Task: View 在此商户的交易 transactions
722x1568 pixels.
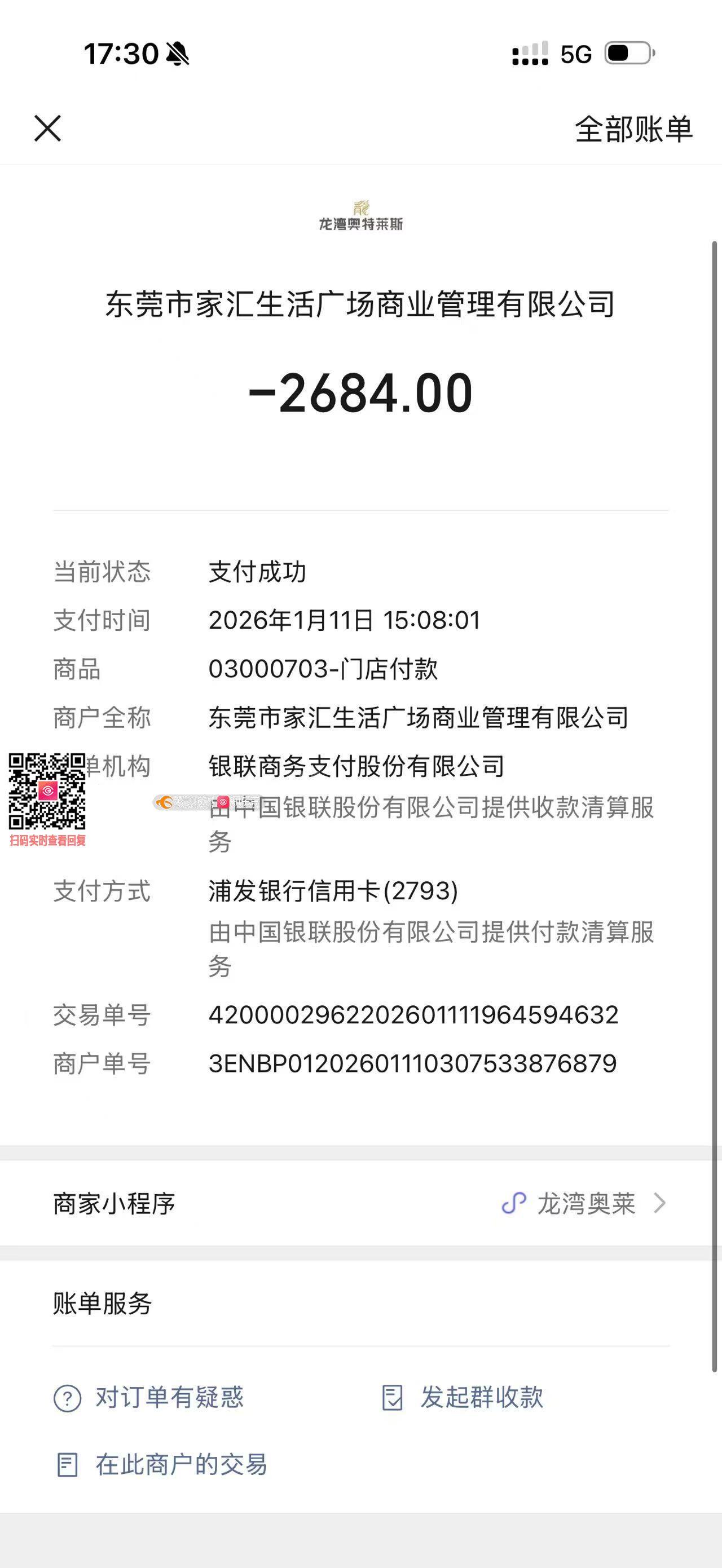Action: click(x=162, y=1465)
